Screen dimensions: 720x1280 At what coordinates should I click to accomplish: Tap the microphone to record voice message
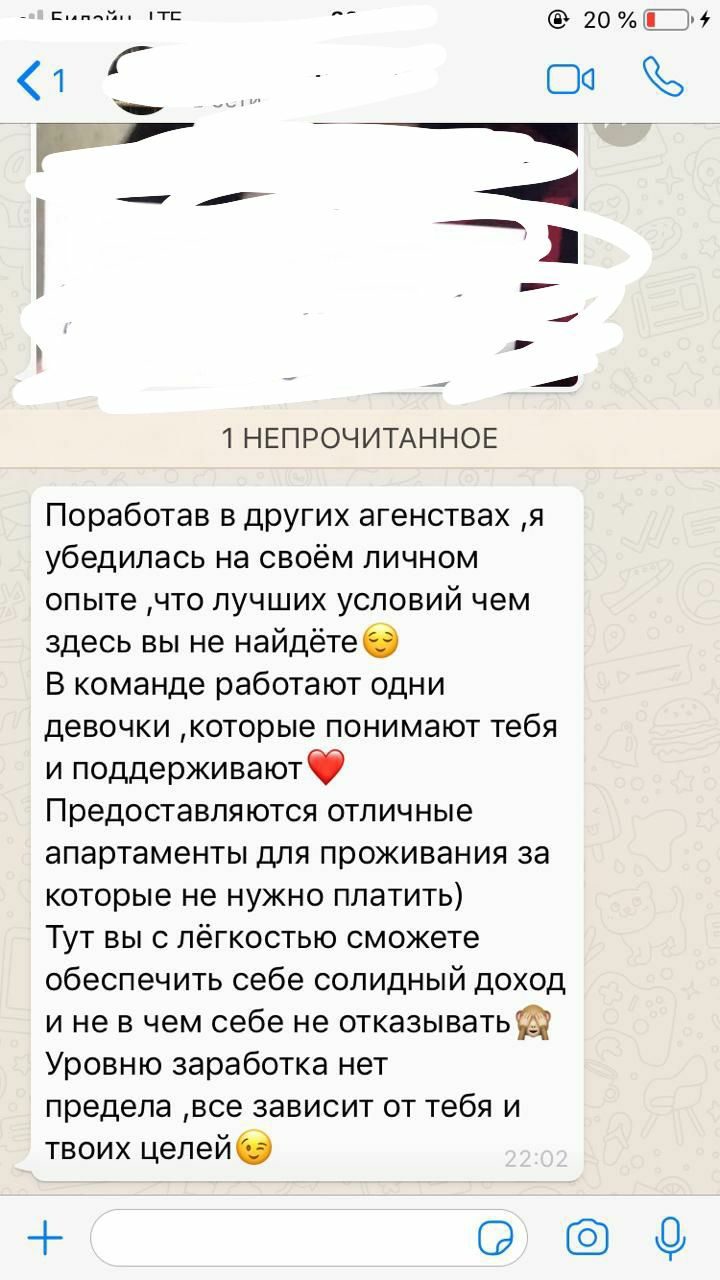point(669,1237)
